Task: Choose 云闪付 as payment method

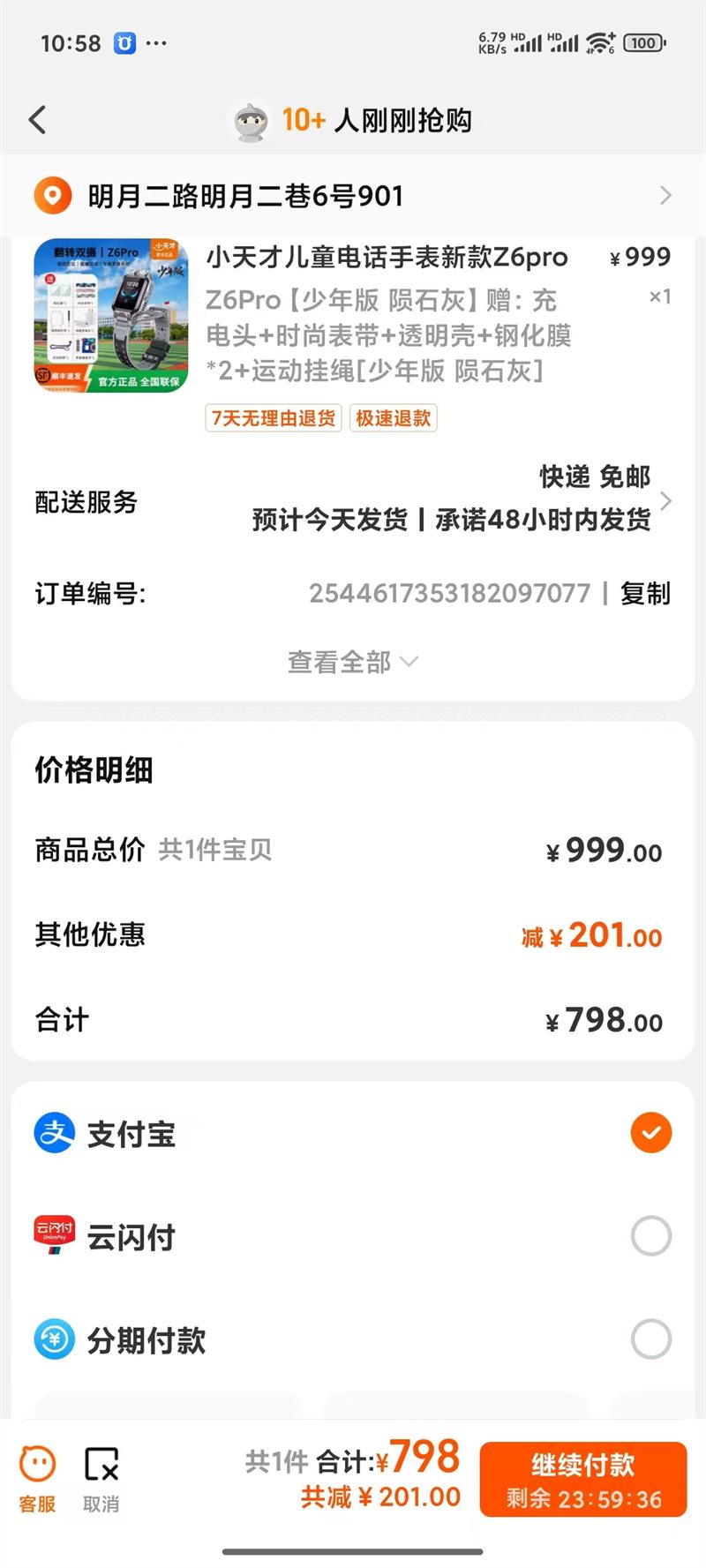Action: (x=650, y=1236)
